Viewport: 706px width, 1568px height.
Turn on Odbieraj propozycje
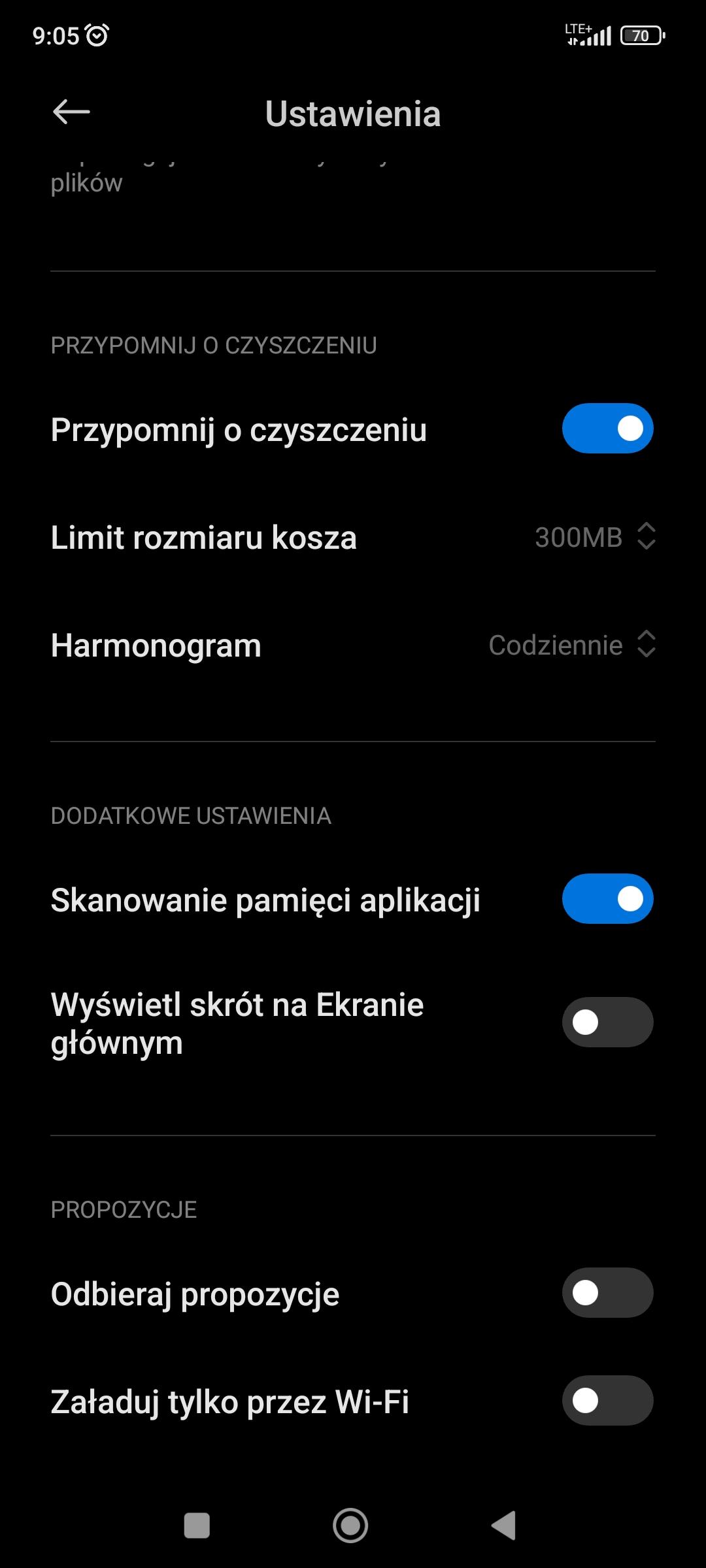[x=607, y=1293]
